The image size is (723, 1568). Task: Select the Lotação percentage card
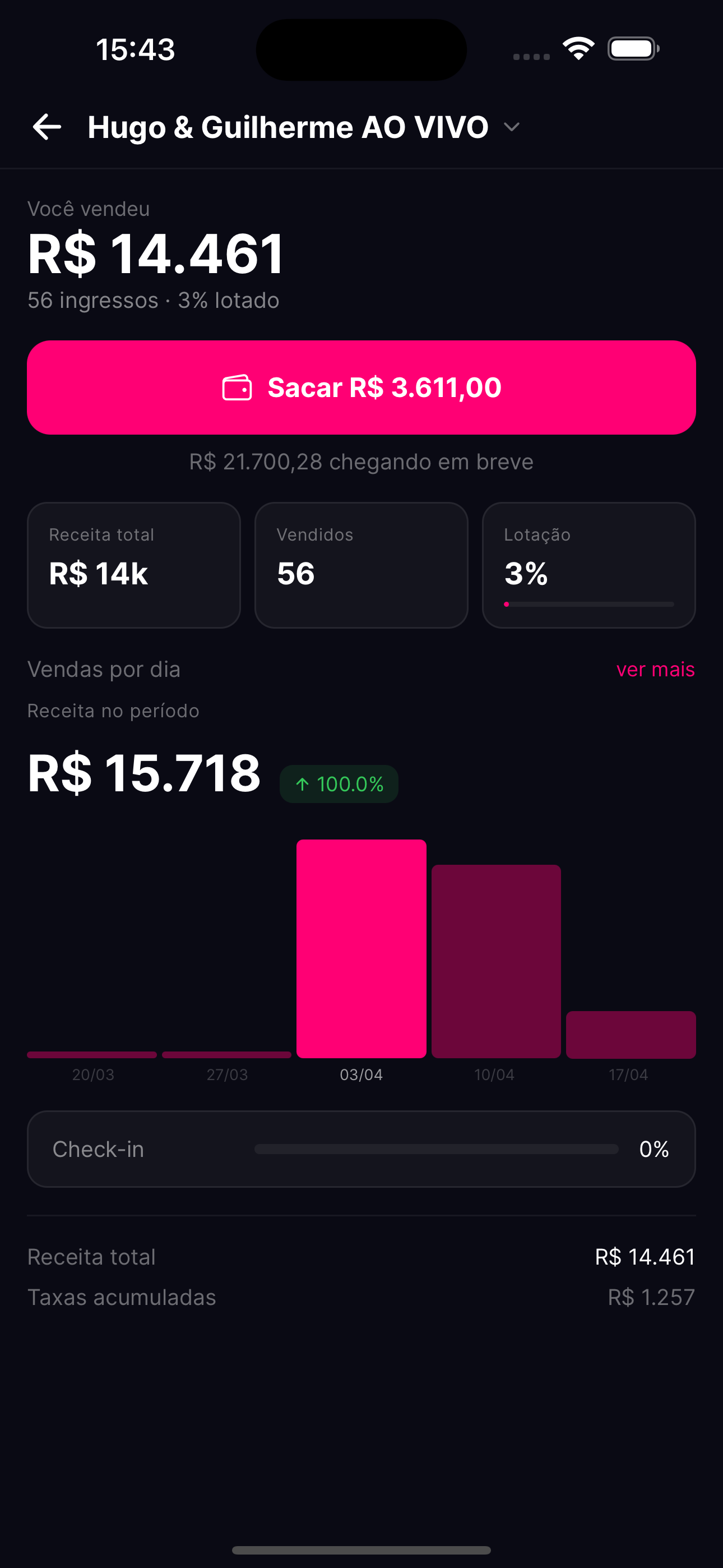(588, 565)
